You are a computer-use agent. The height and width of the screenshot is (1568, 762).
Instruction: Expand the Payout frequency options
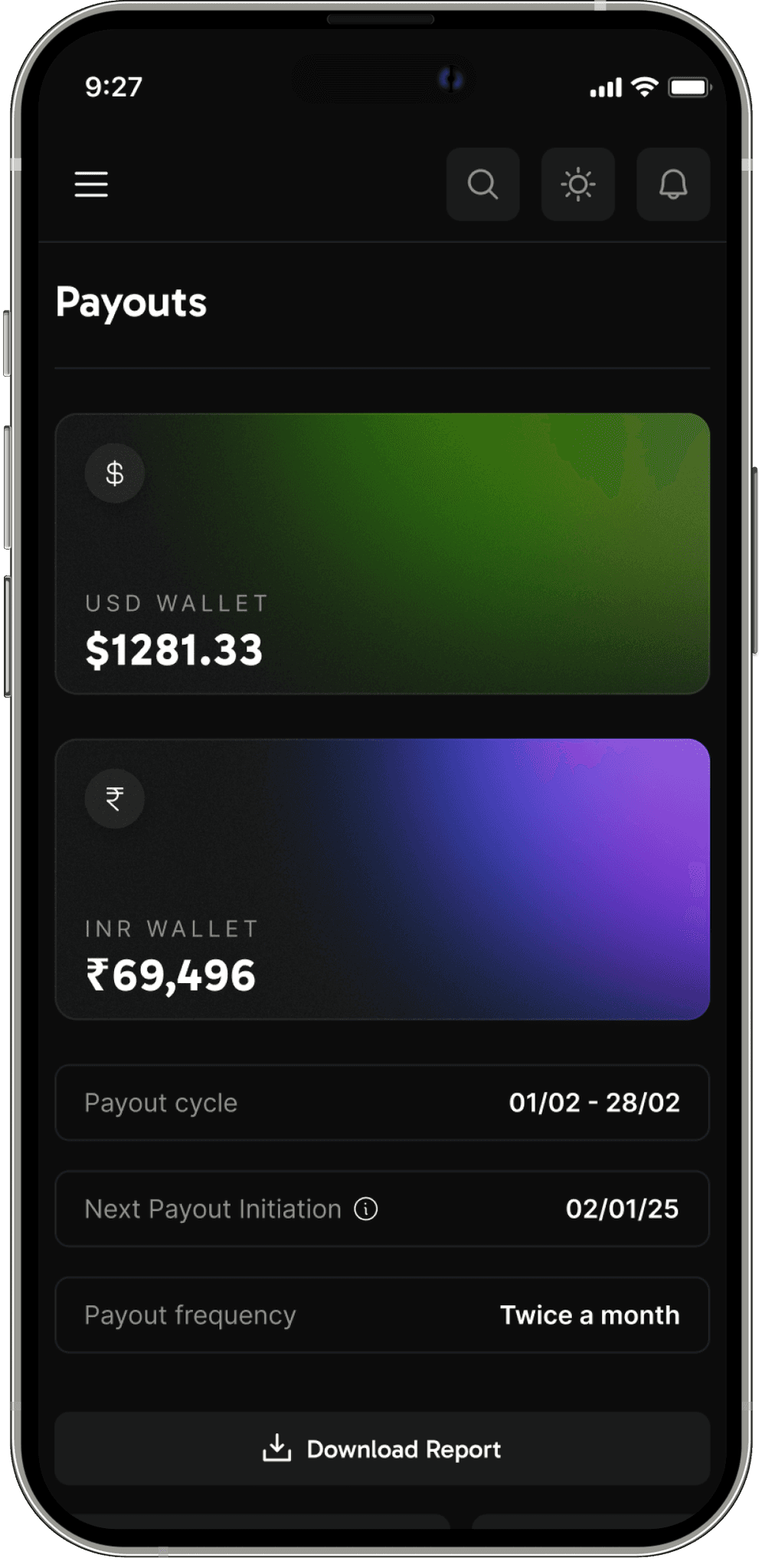tap(382, 1315)
